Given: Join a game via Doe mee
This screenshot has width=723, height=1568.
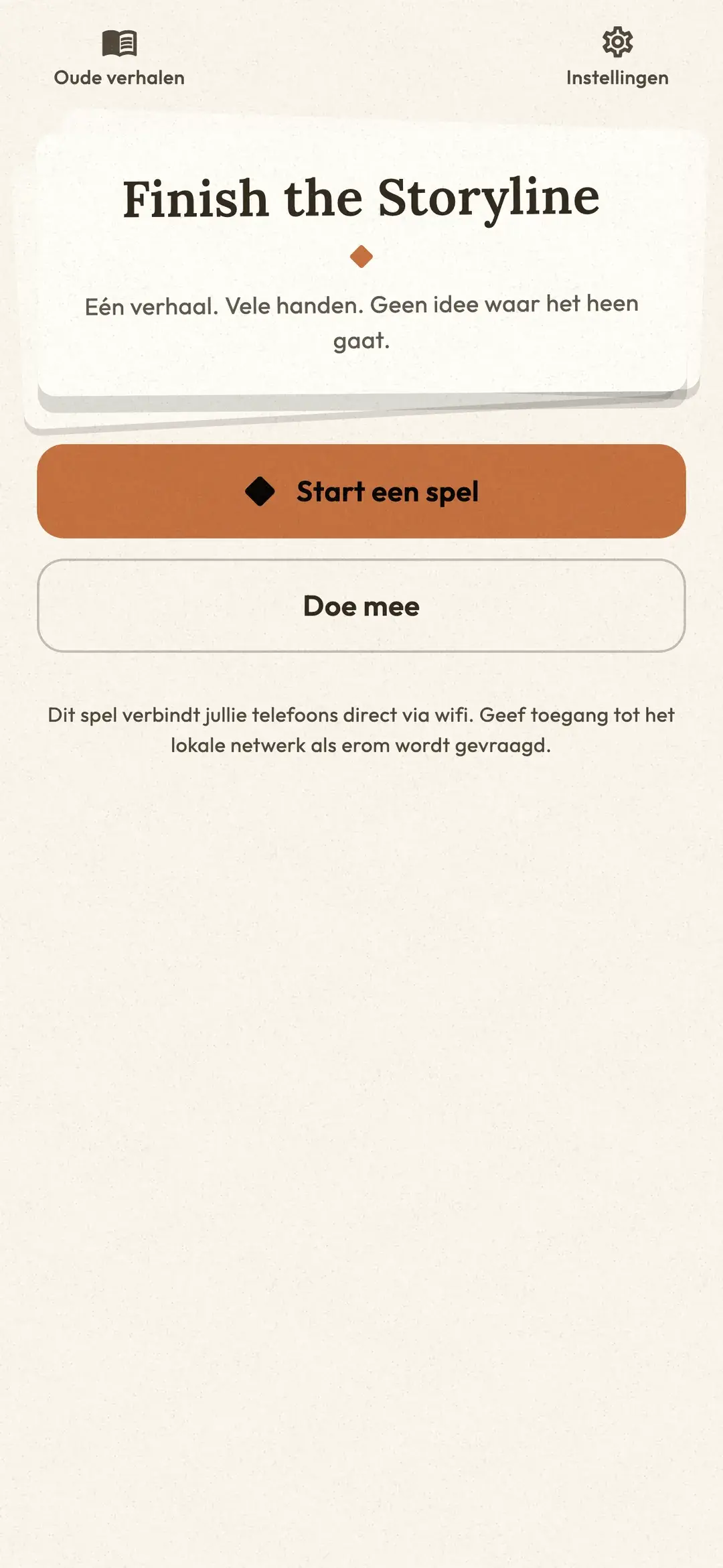Looking at the screenshot, I should coord(361,605).
